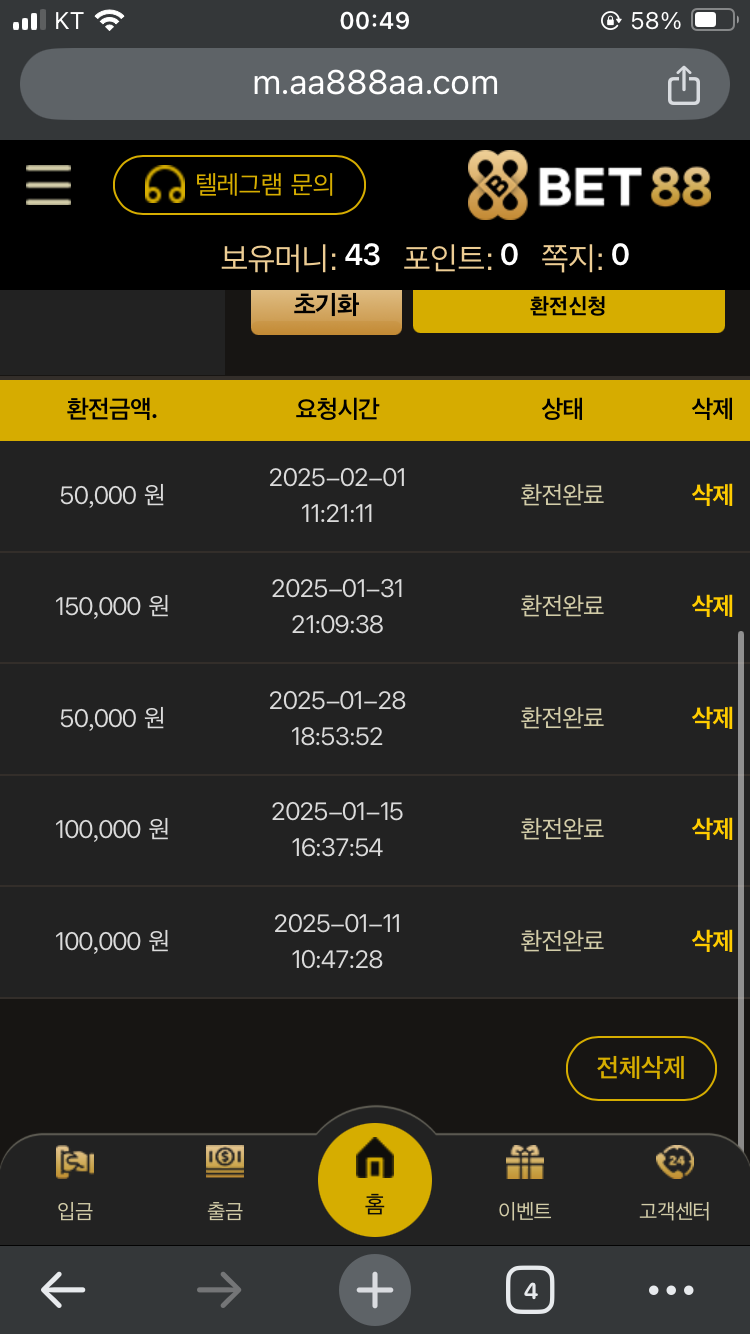Go back in the browser
750x1334 pixels.
(x=62, y=1290)
